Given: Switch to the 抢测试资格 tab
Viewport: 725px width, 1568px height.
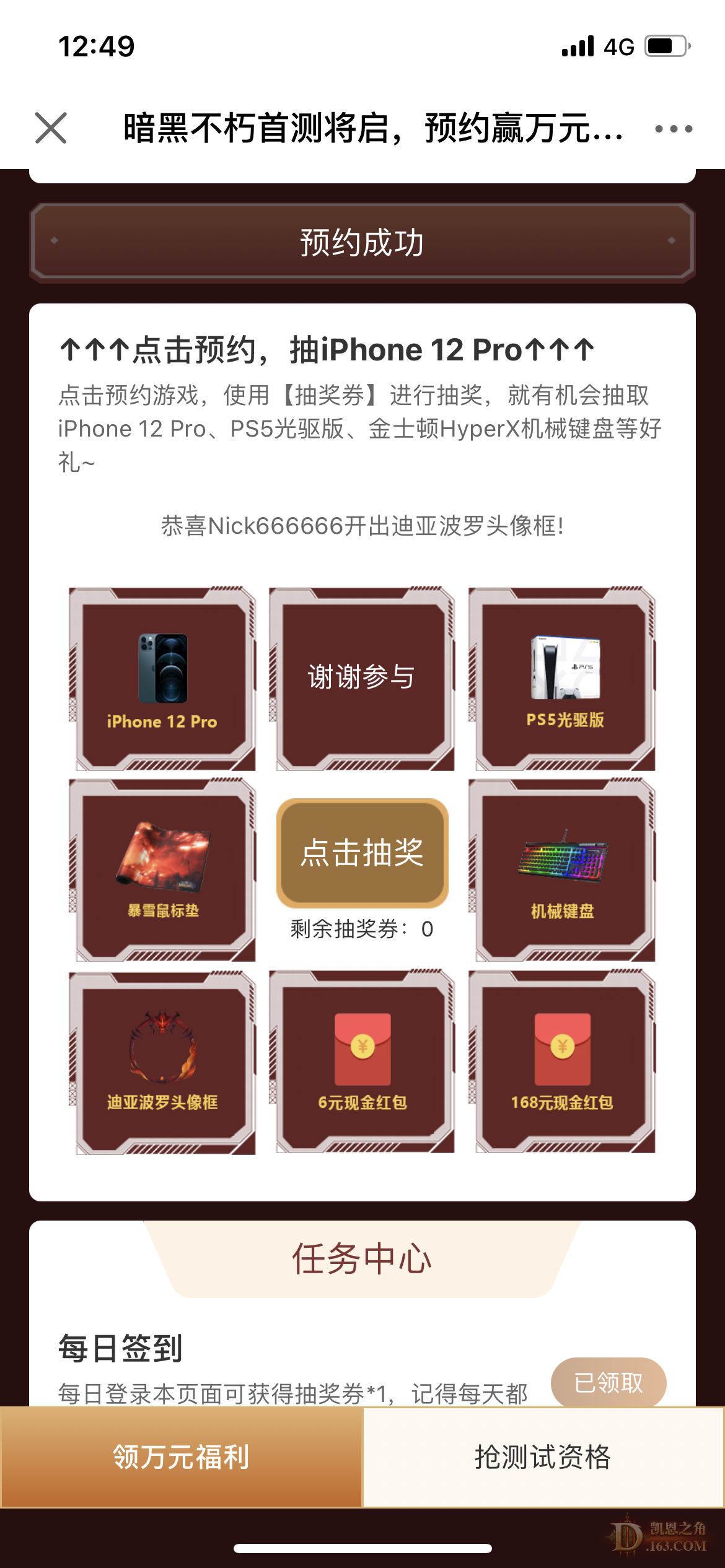Looking at the screenshot, I should point(543,1457).
